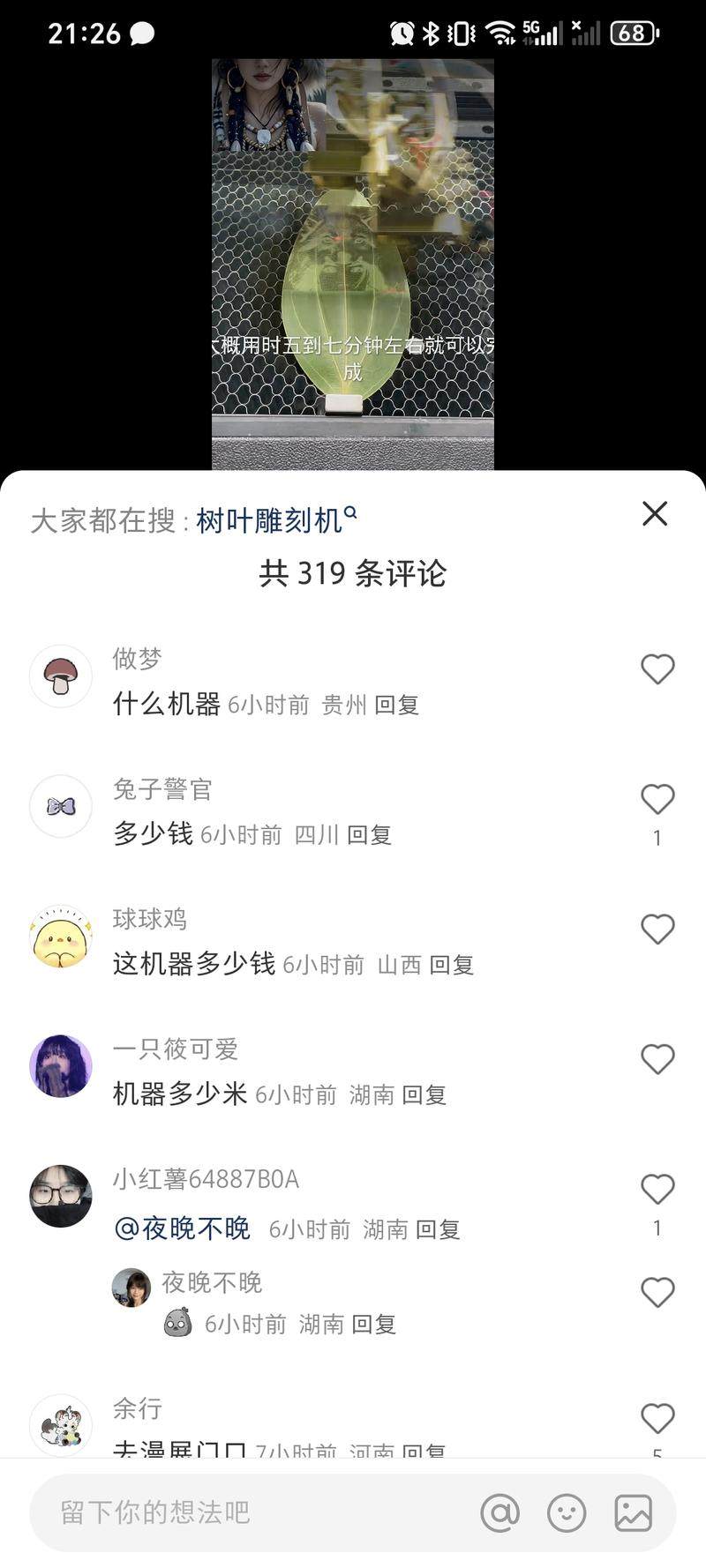This screenshot has width=706, height=1568.
Task: Reply to 兔子警官's comment
Action: (x=369, y=834)
